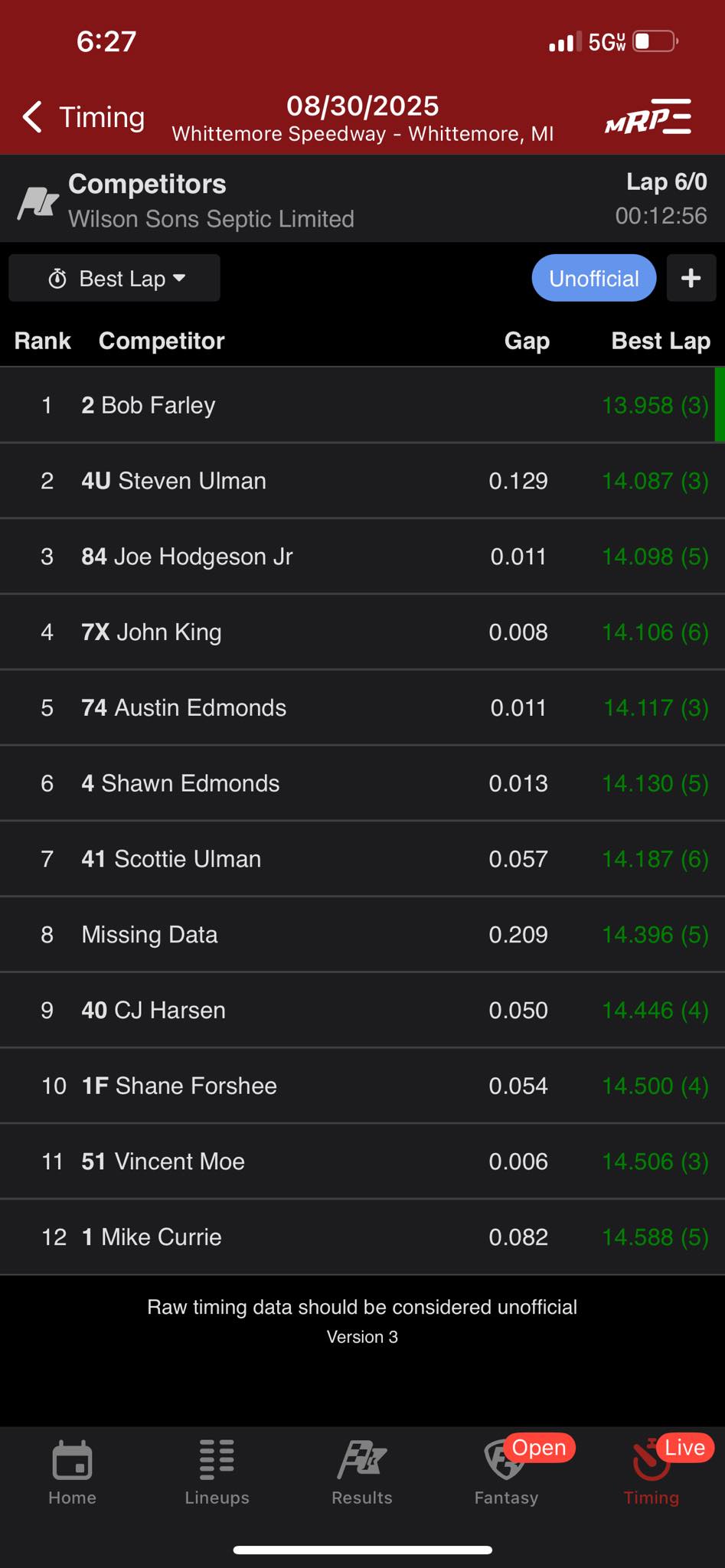
Task: Open Bob Farley's row
Action: pyautogui.click(x=362, y=405)
